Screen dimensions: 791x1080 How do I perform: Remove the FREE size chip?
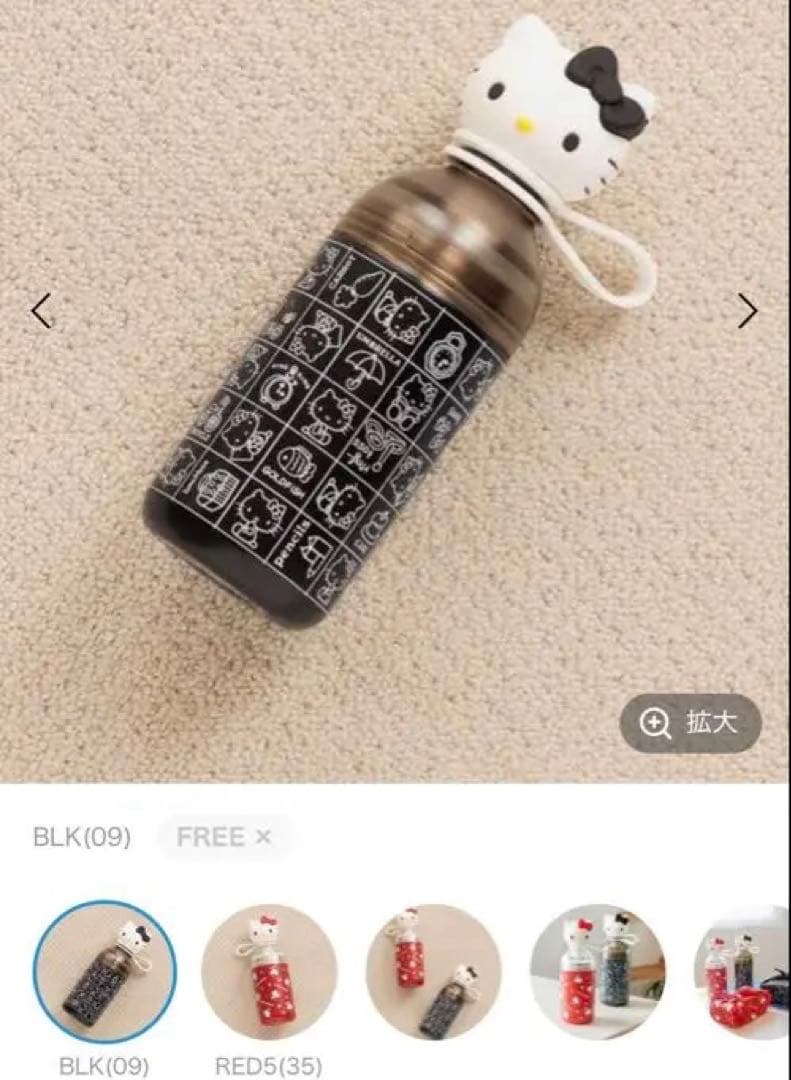point(263,837)
